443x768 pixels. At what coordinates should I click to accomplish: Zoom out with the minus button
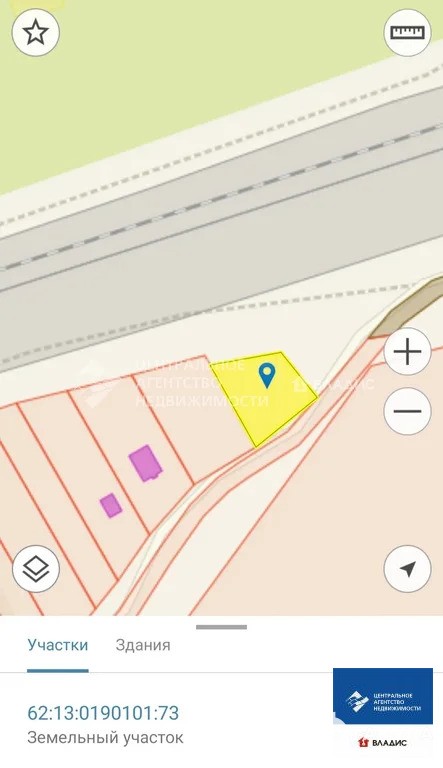tap(407, 411)
